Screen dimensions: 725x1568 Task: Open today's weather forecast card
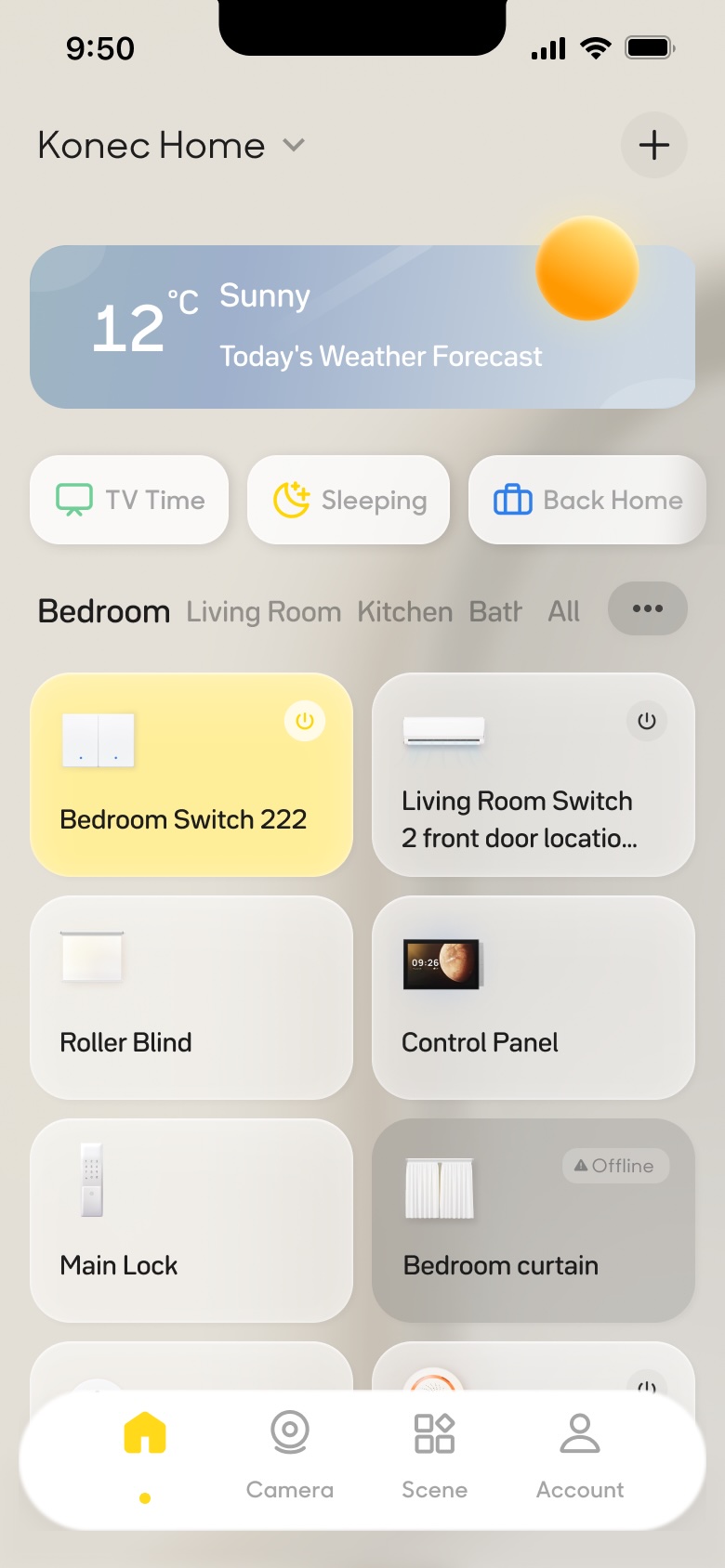(362, 327)
